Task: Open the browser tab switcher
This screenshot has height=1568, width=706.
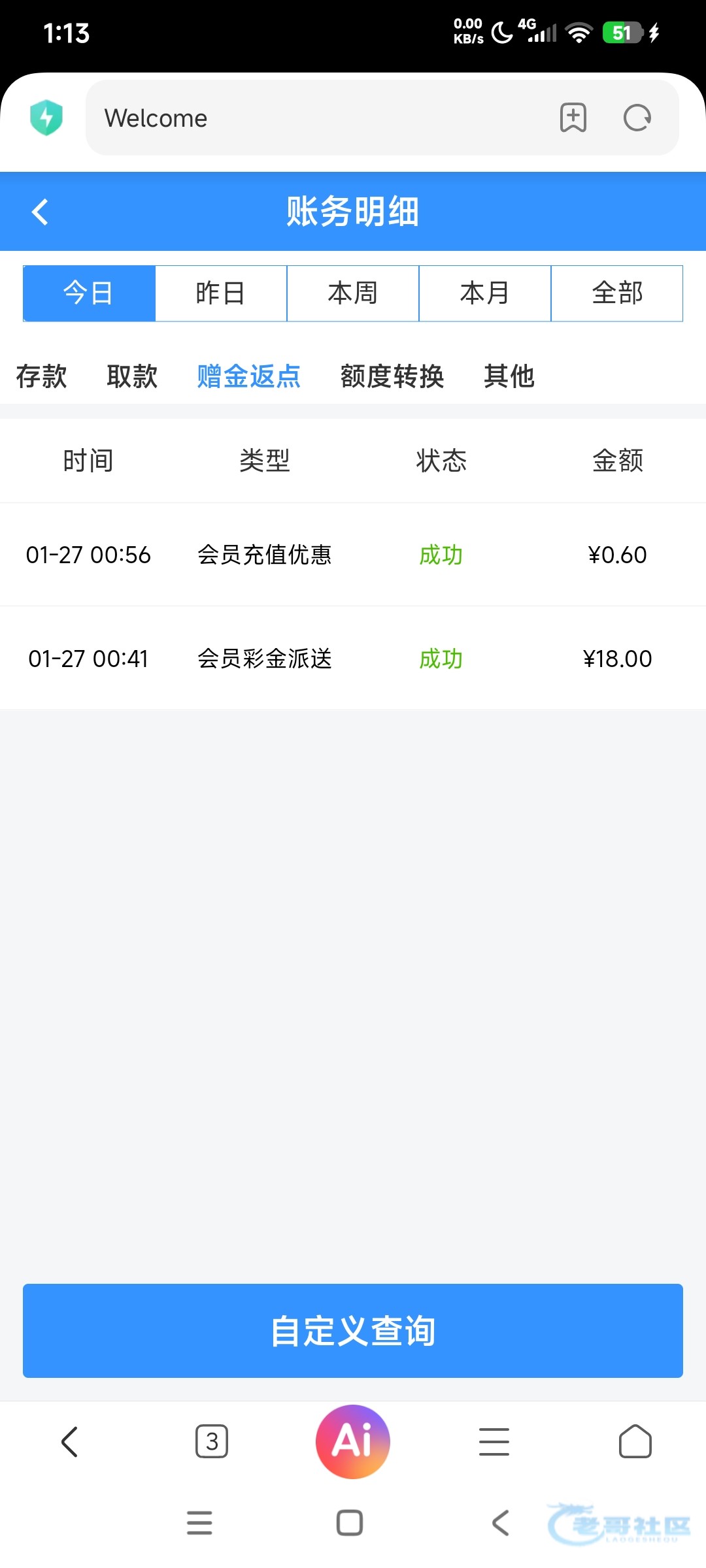Action: coord(212,1441)
